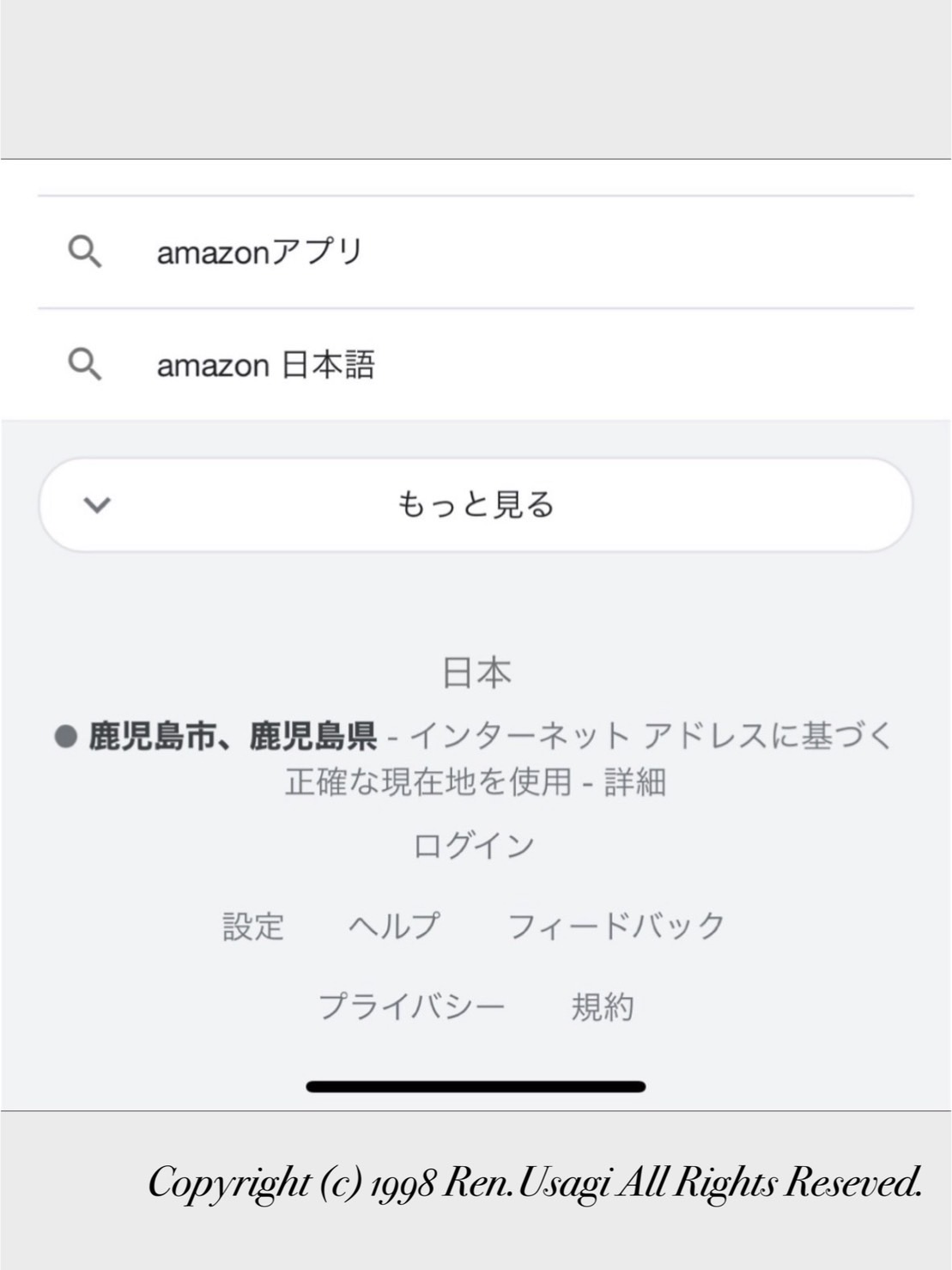Screen dimensions: 952x1270
Task: Open 詳細 about location usage
Action: point(635,782)
